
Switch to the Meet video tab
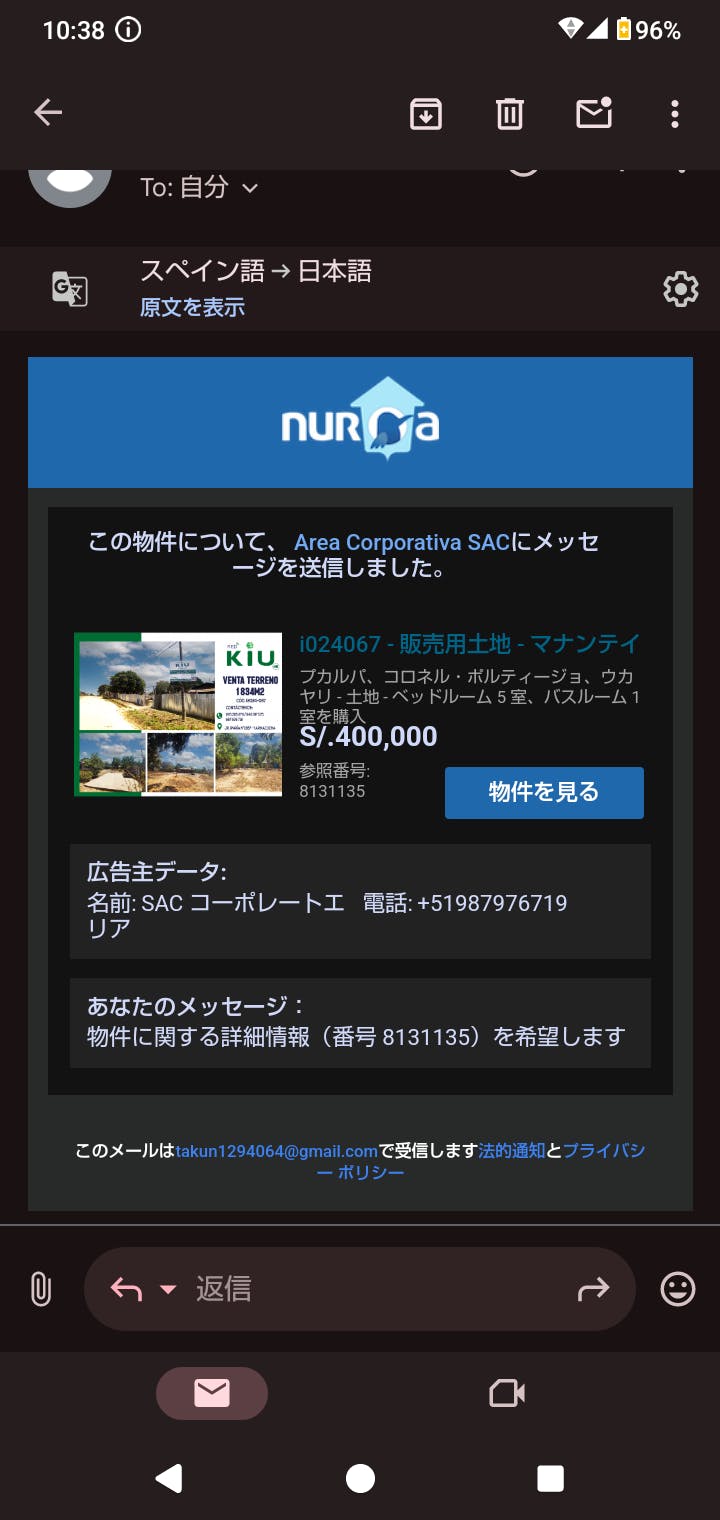point(507,1393)
